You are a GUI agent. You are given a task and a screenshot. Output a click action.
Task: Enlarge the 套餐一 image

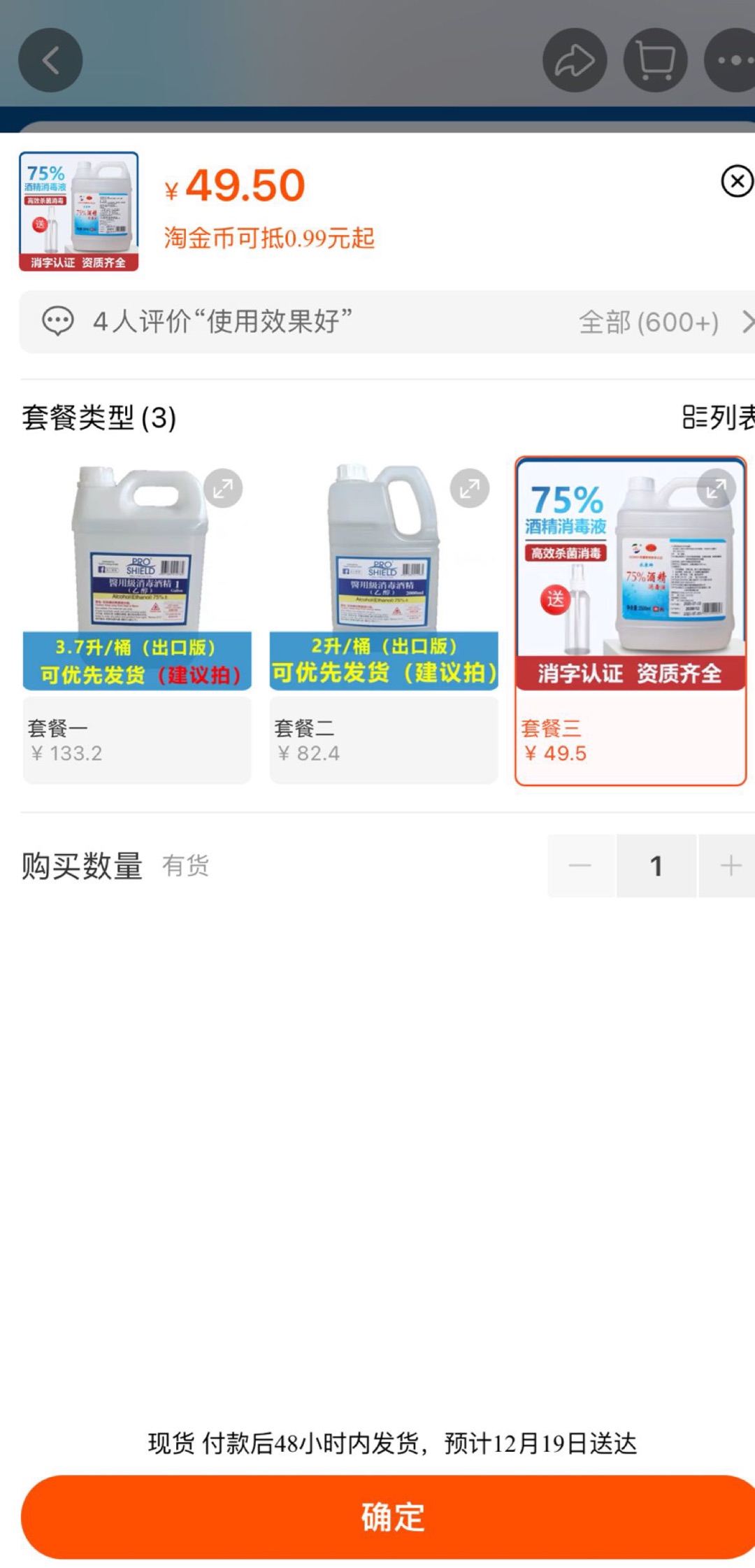click(x=223, y=488)
